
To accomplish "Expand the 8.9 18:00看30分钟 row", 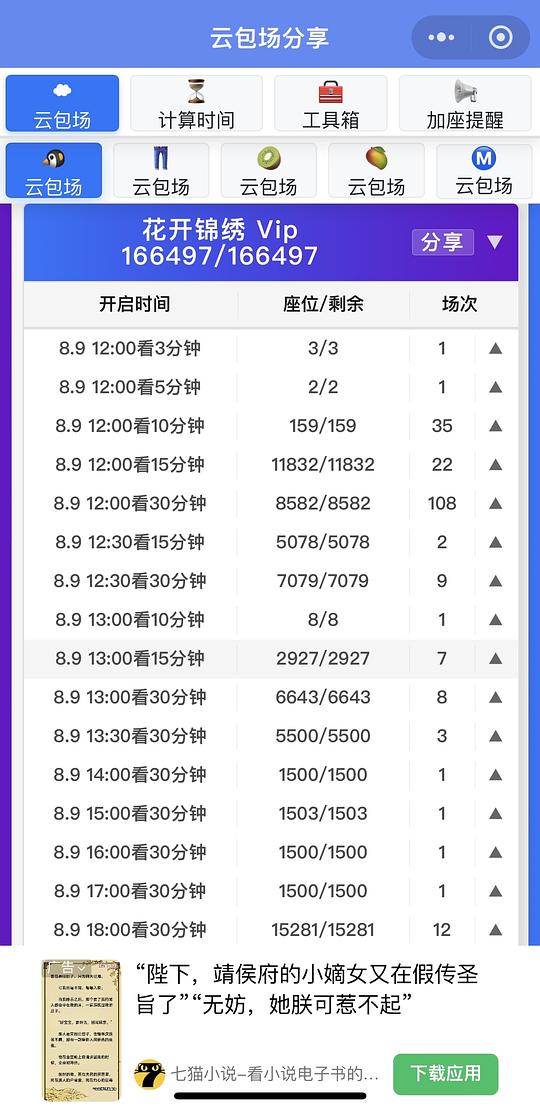I will [x=495, y=929].
